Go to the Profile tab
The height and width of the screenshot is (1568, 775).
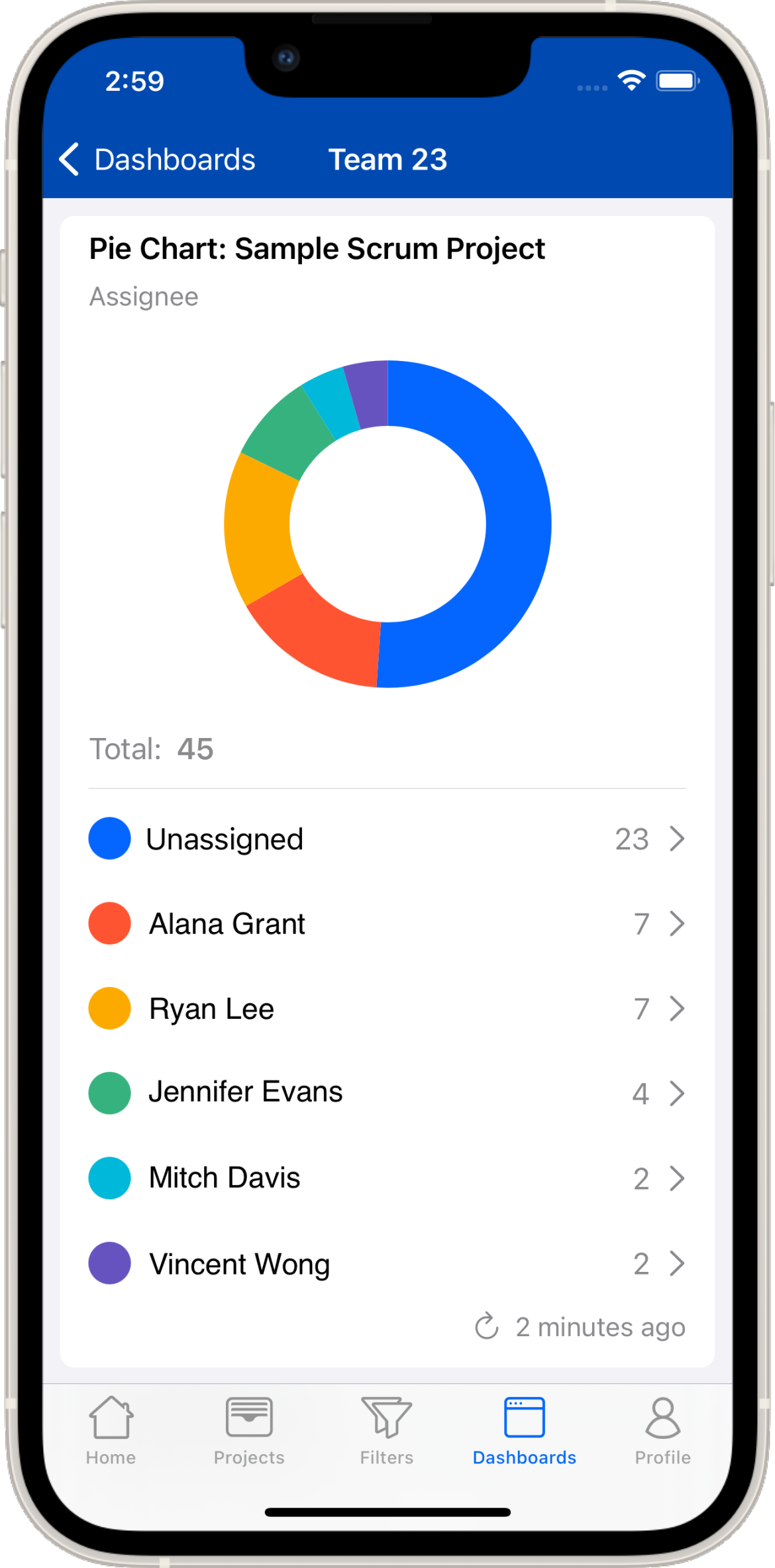coord(662,1430)
